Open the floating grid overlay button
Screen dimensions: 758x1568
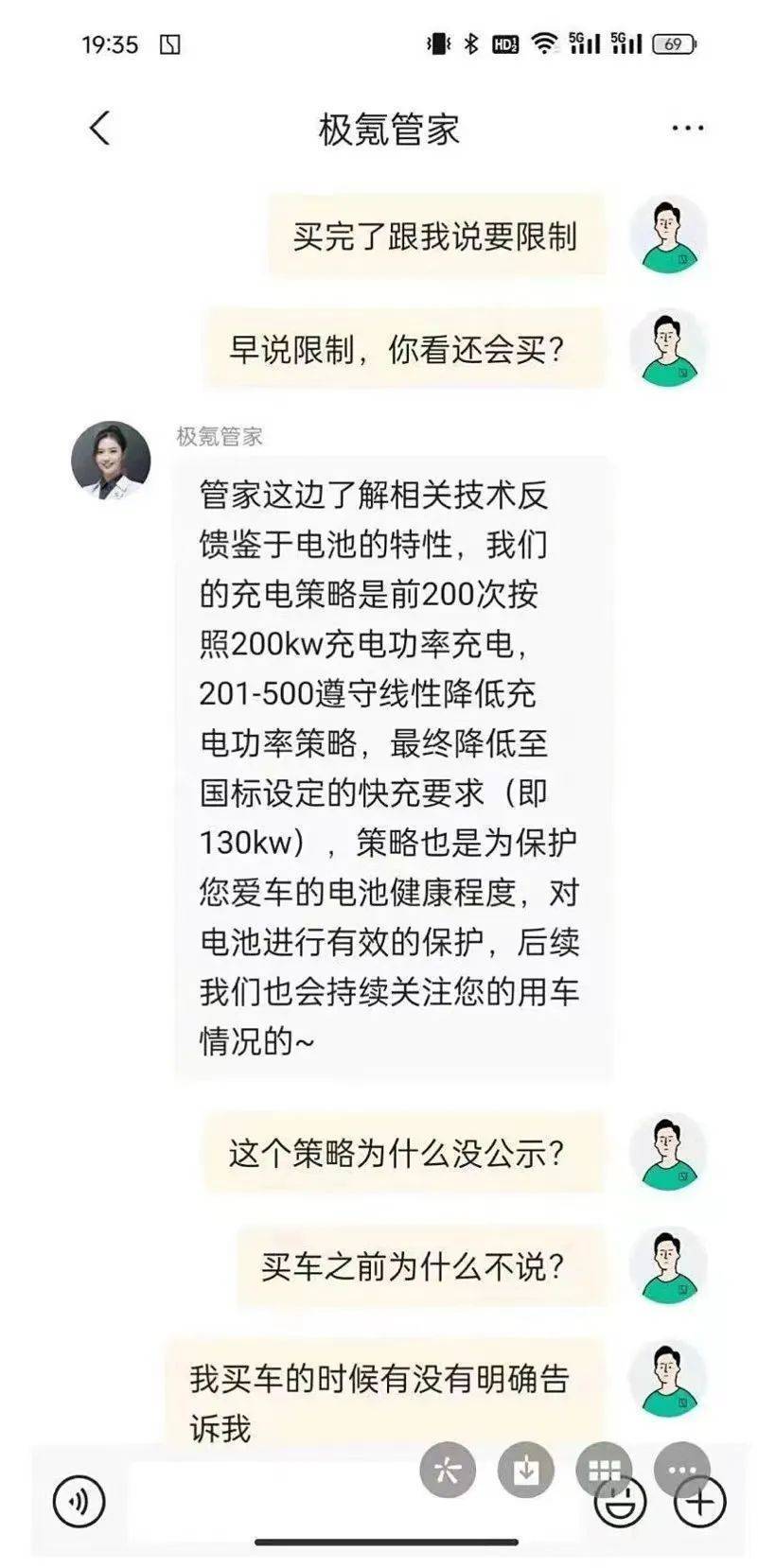pos(603,1469)
